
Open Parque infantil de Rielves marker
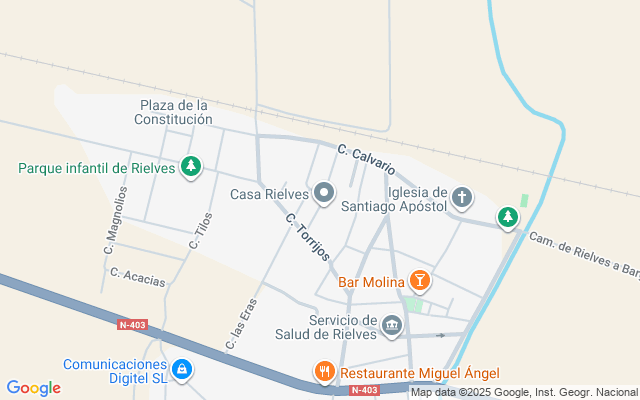click(x=191, y=167)
